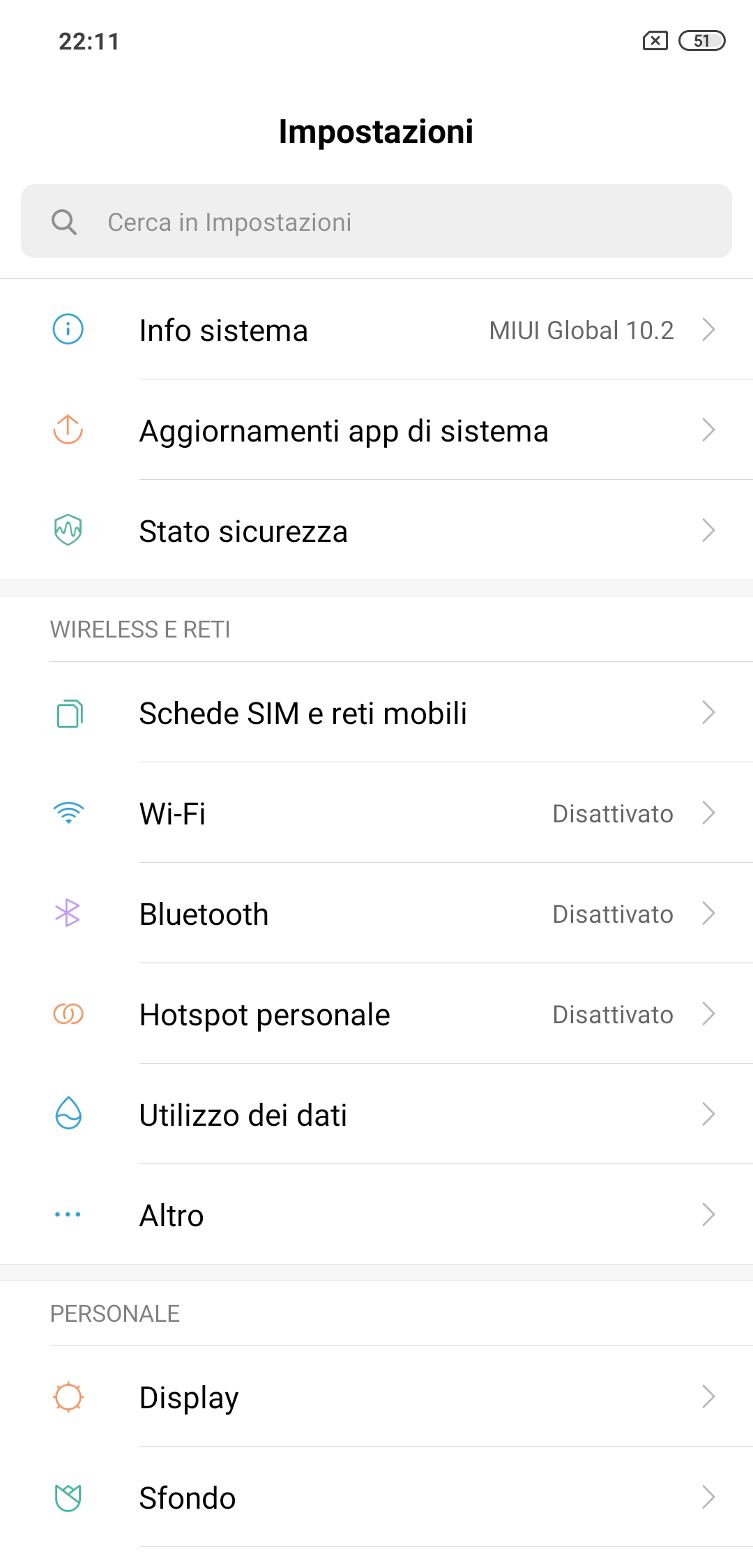The height and width of the screenshot is (1568, 753).
Task: Open Bluetooth settings
Action: 376,913
